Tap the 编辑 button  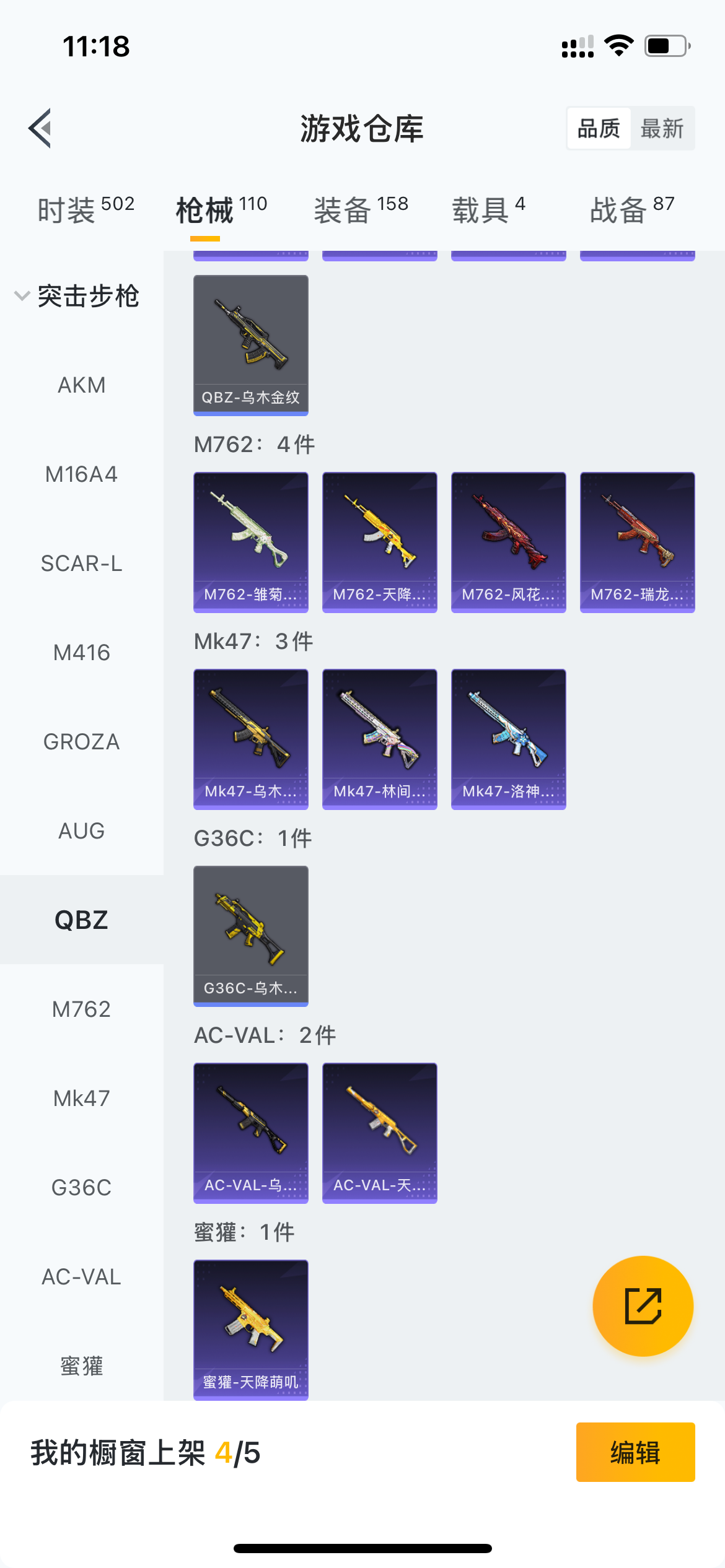point(636,1452)
